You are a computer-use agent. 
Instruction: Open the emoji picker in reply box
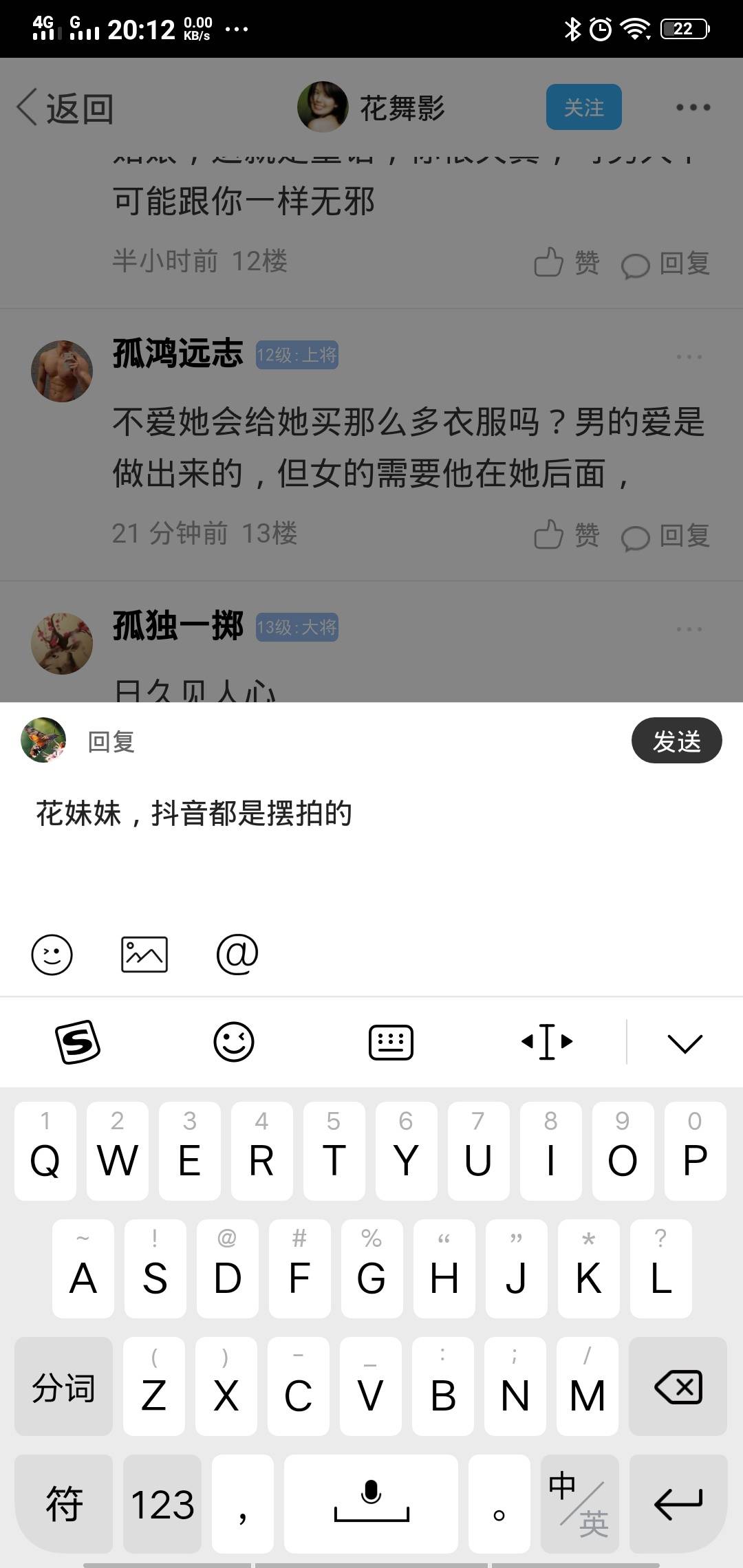[x=52, y=955]
